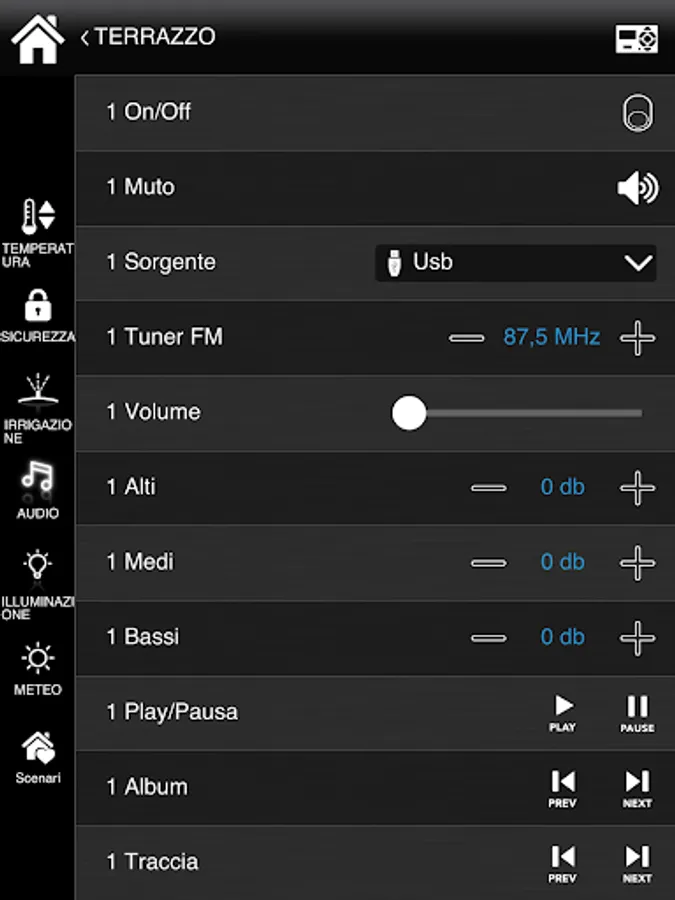Expand the Sorgente Usb dropdown

click(x=515, y=263)
